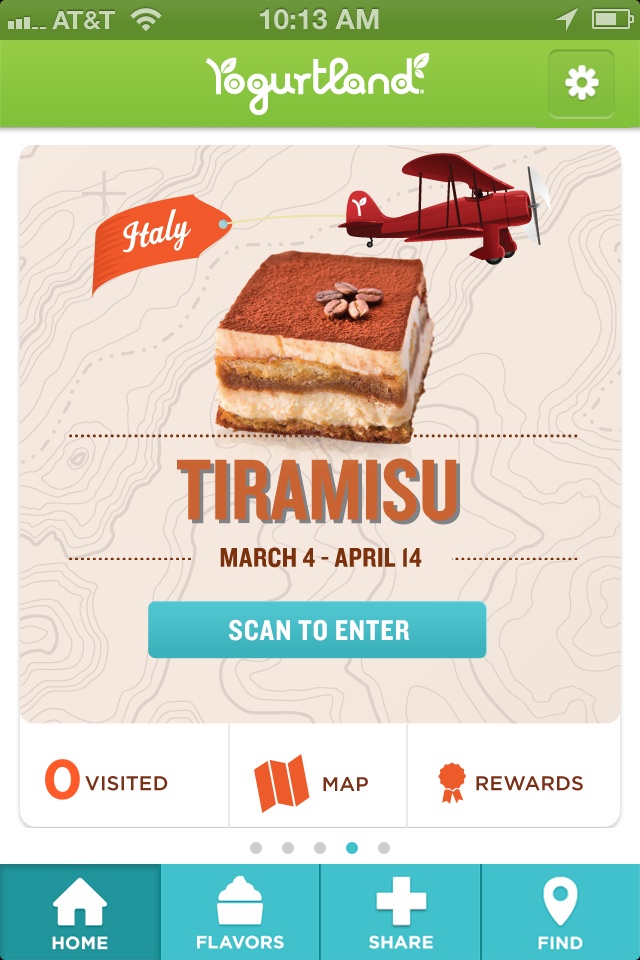Open the Share tab
Viewport: 640px width, 960px height.
(x=400, y=912)
